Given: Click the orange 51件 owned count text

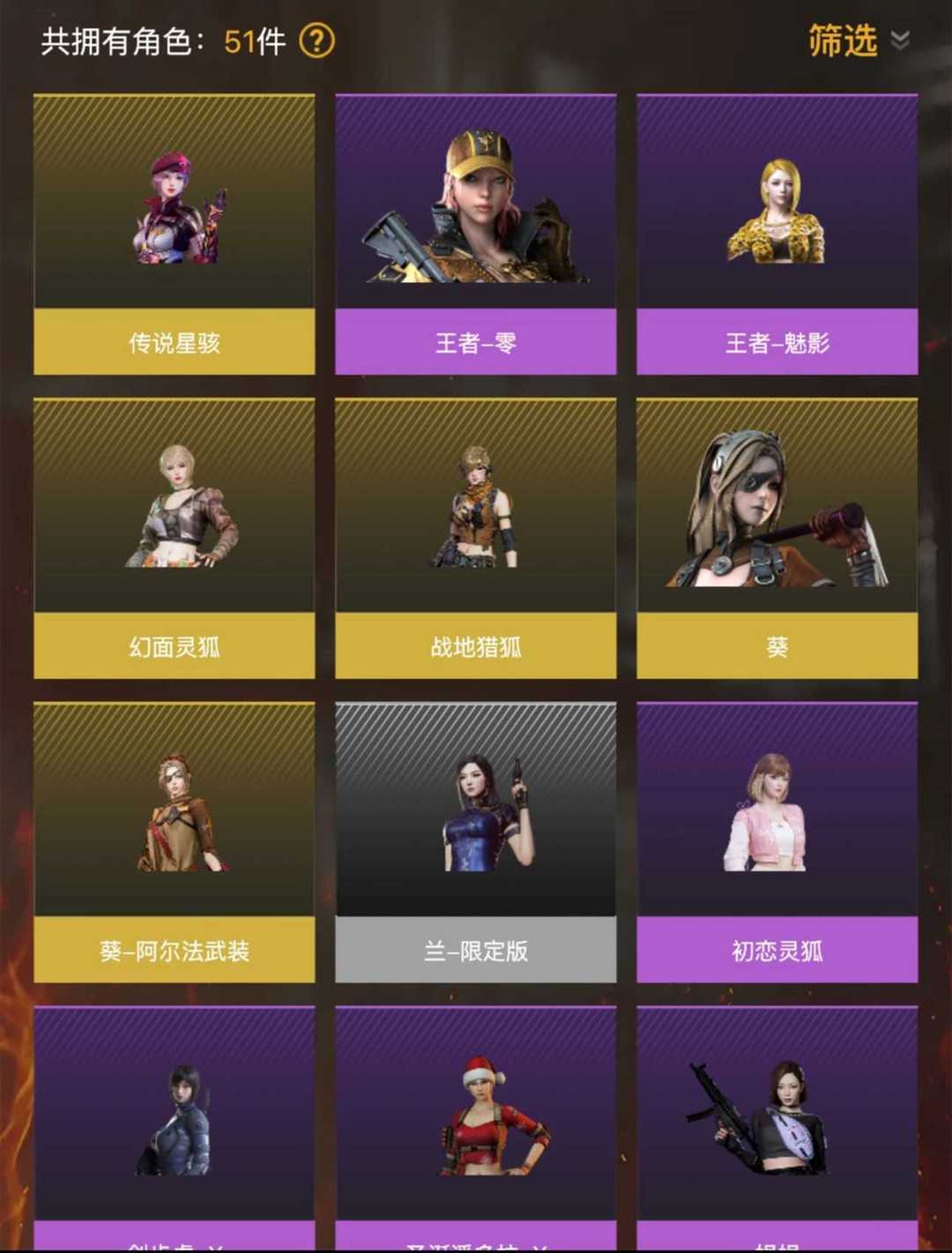Looking at the screenshot, I should (x=252, y=41).
